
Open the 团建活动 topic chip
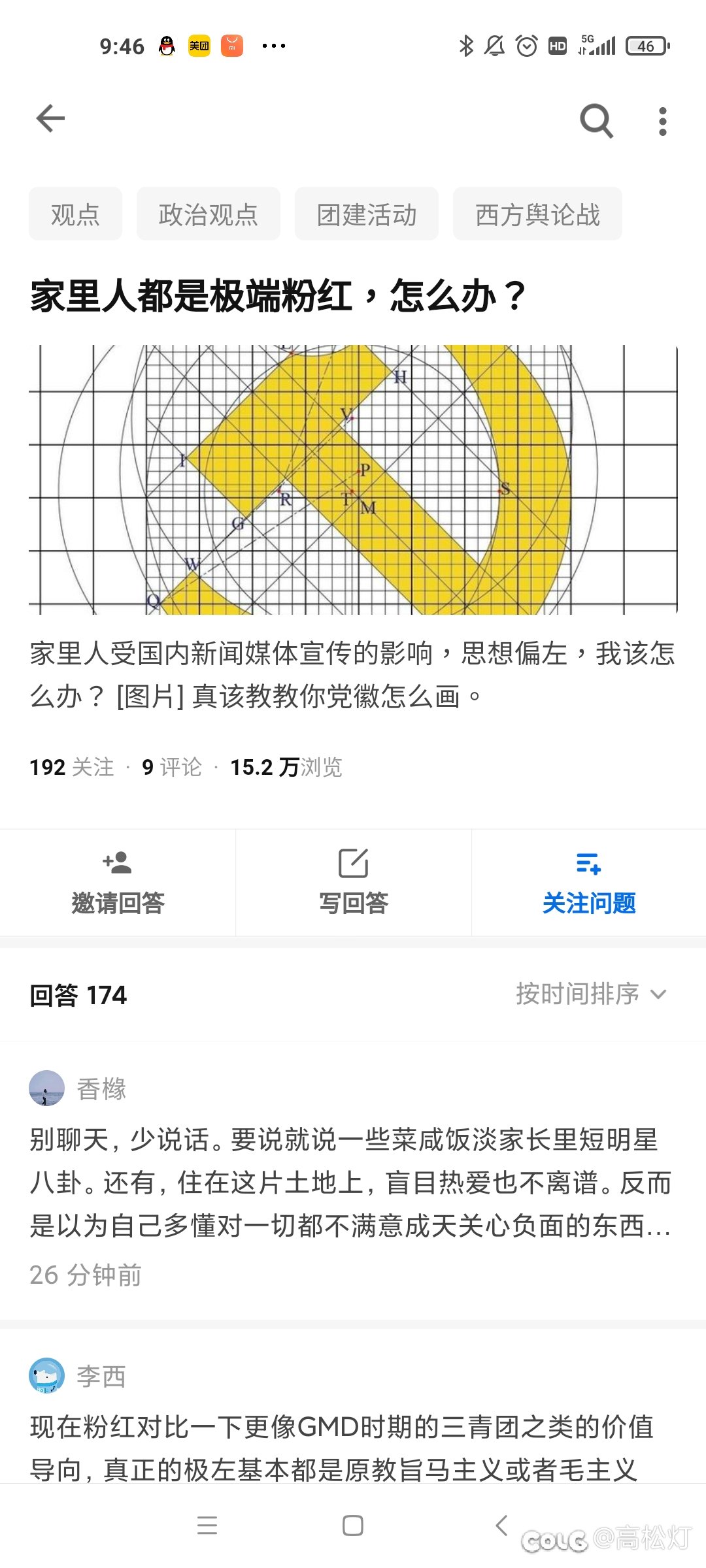[x=367, y=214]
